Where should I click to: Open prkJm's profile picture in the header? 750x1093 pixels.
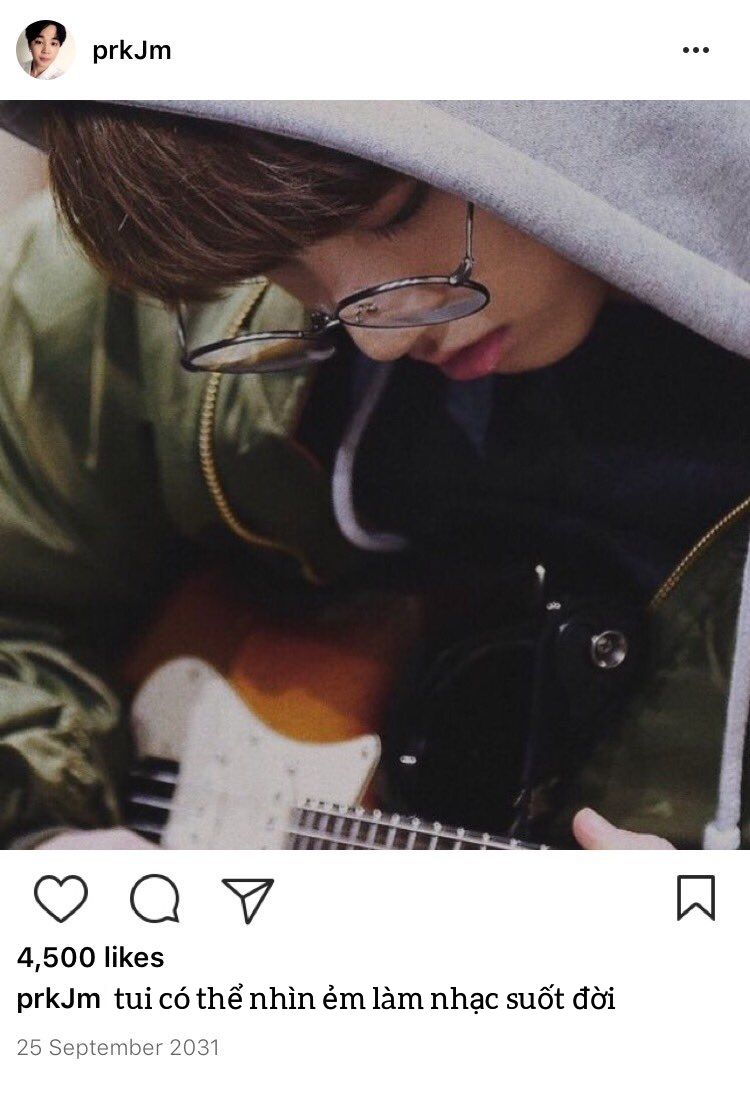pyautogui.click(x=45, y=50)
